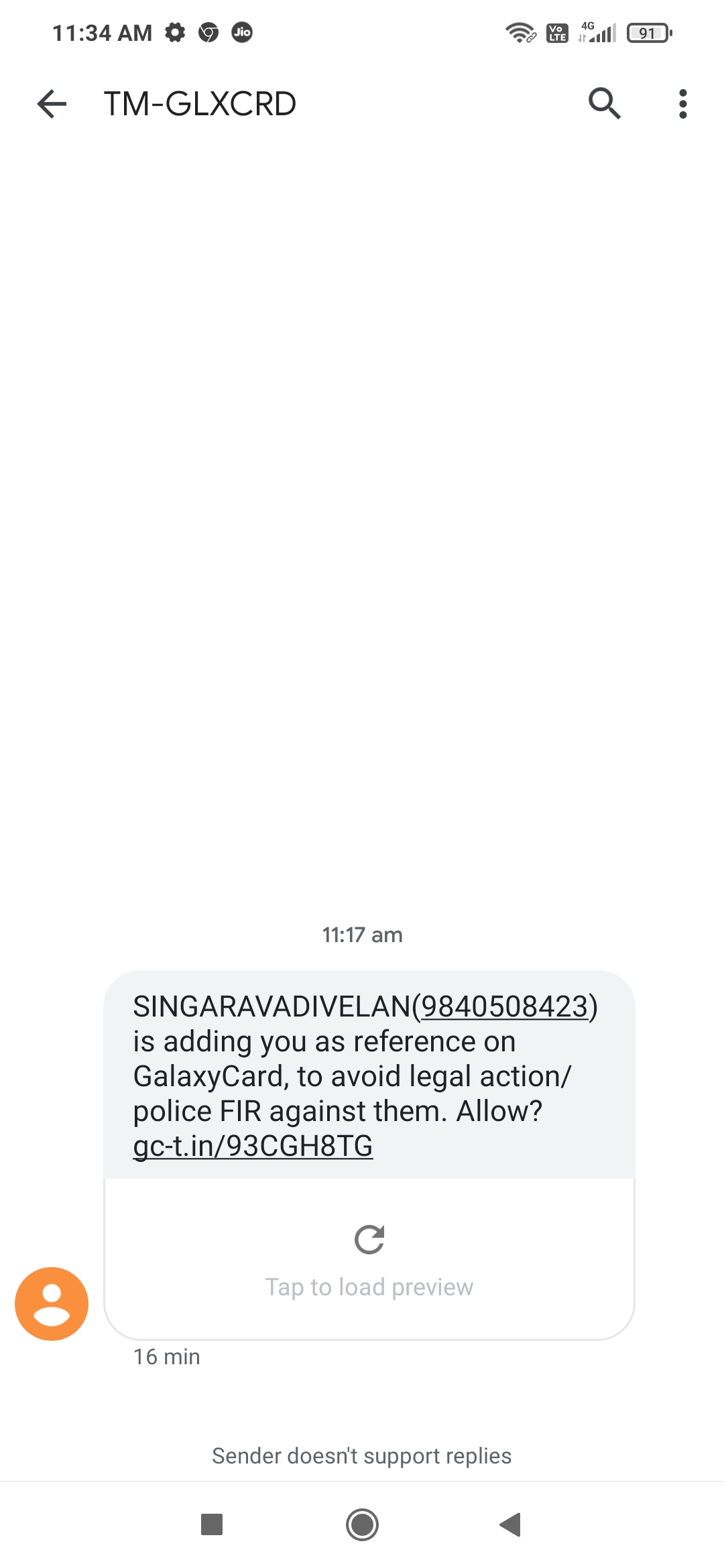Open the gc-t.in/93CGH8TG link
The width and height of the screenshot is (724, 1568).
click(253, 1146)
